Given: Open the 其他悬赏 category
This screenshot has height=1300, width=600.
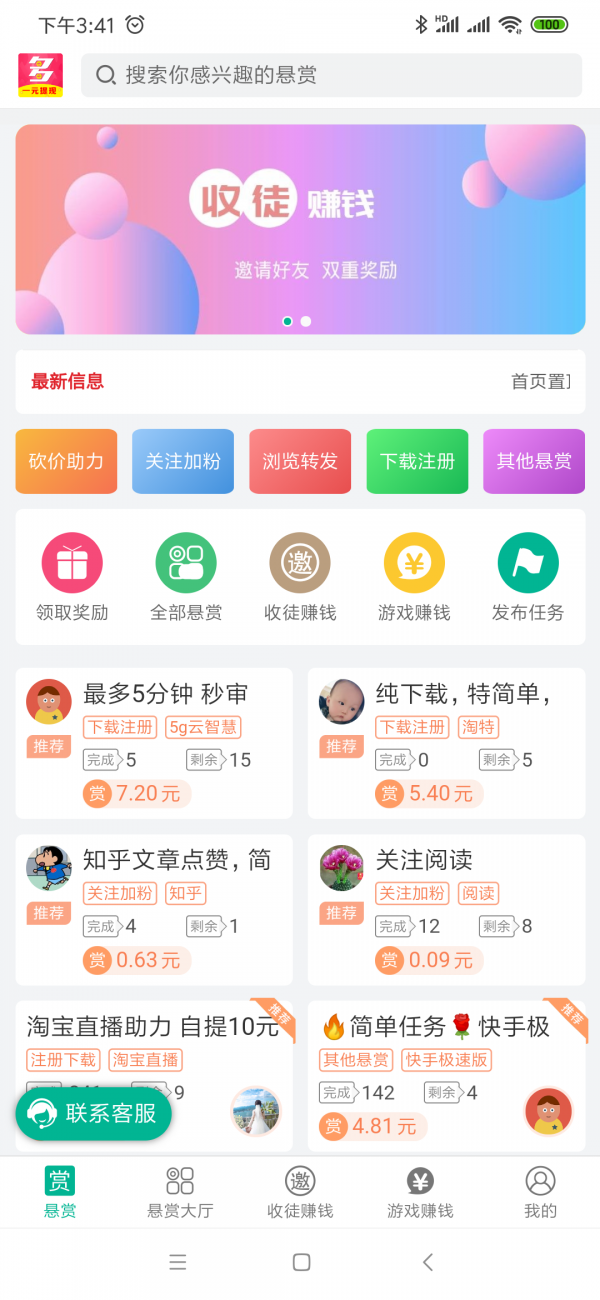Looking at the screenshot, I should [534, 461].
